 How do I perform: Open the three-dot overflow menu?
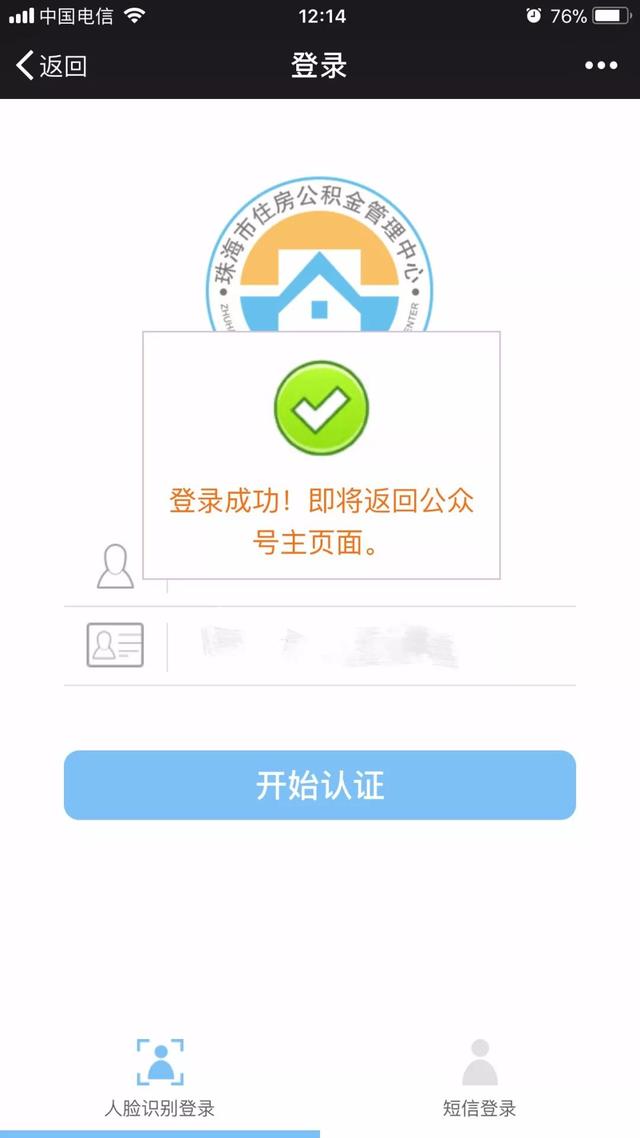601,66
